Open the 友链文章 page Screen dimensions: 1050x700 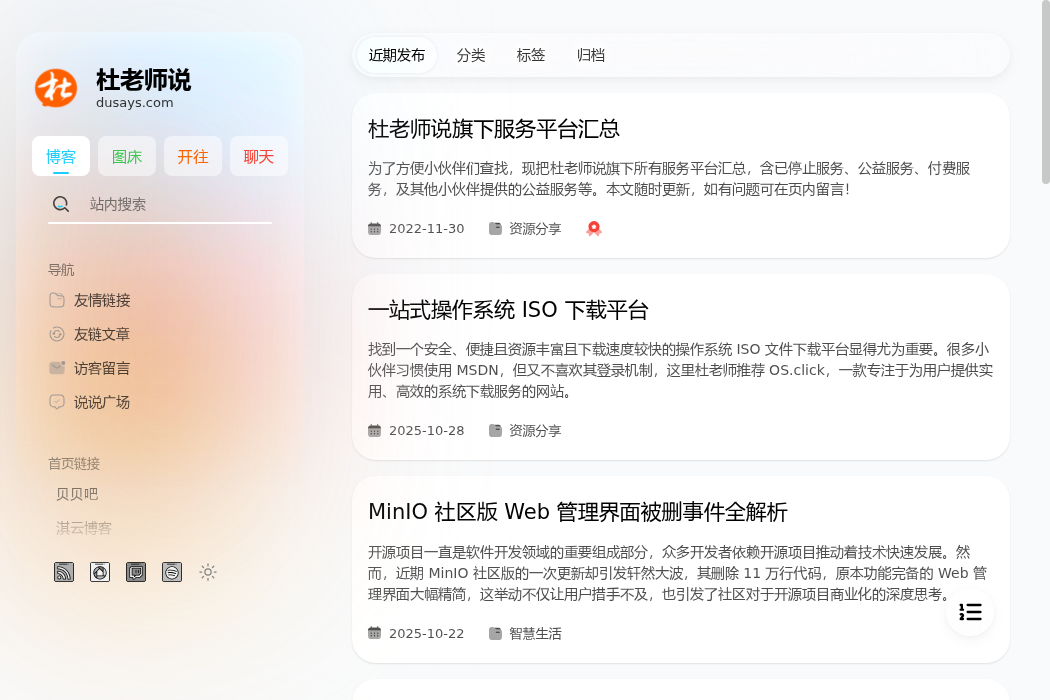[101, 334]
